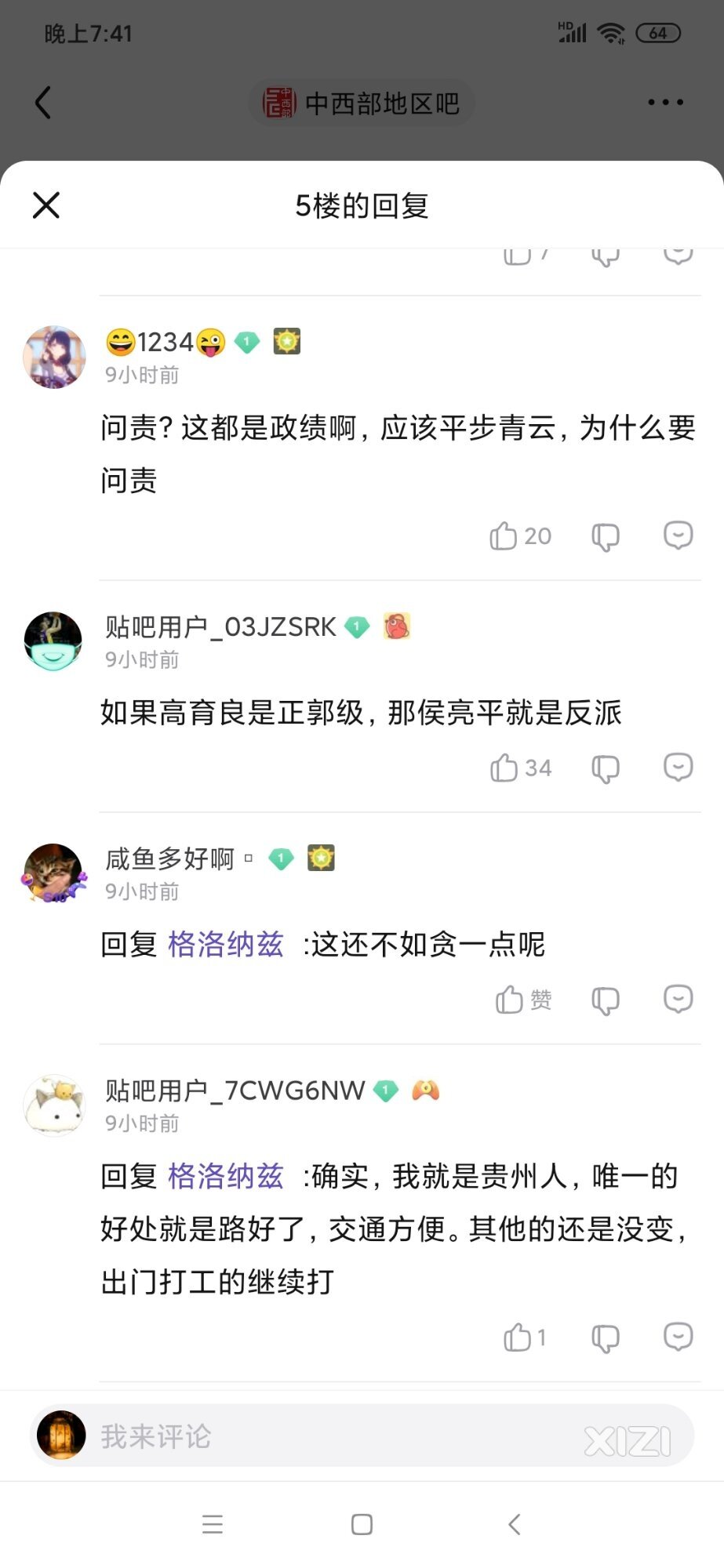
Task: Tap system home button
Action: [362, 1524]
